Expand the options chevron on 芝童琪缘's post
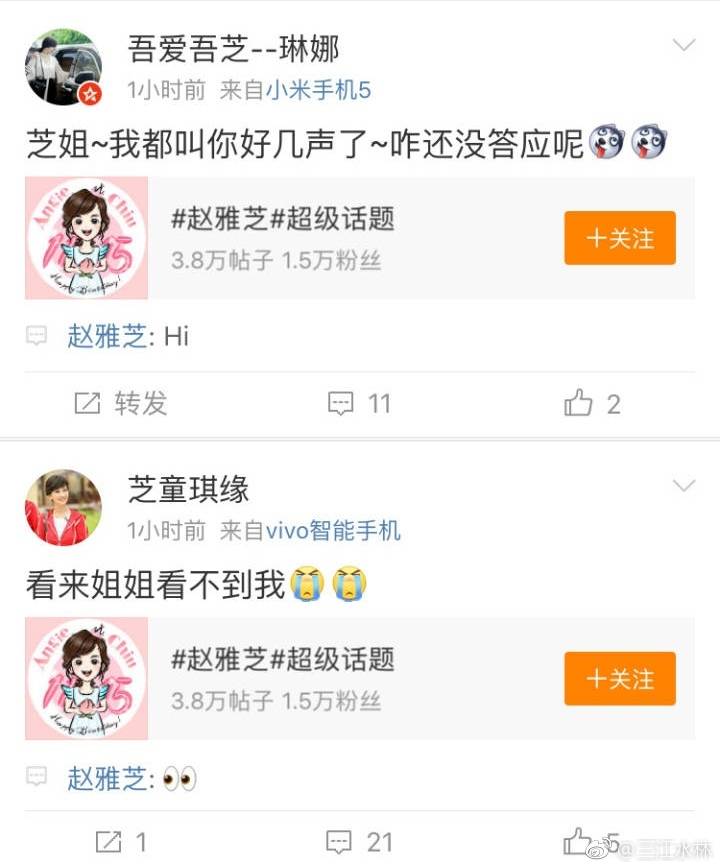Screen dimensions: 720x868 684,486
